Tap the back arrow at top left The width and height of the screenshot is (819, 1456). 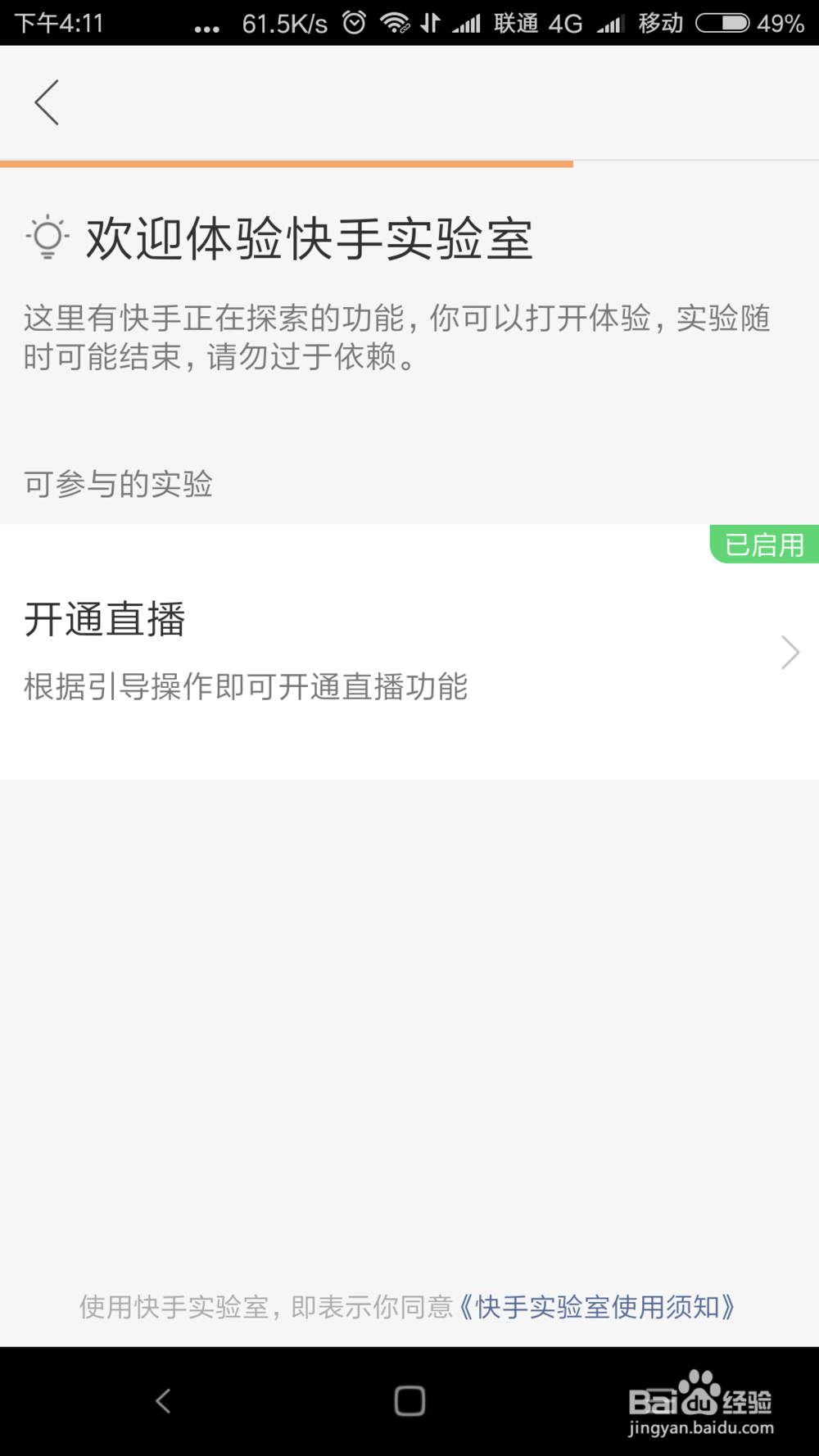[x=46, y=102]
